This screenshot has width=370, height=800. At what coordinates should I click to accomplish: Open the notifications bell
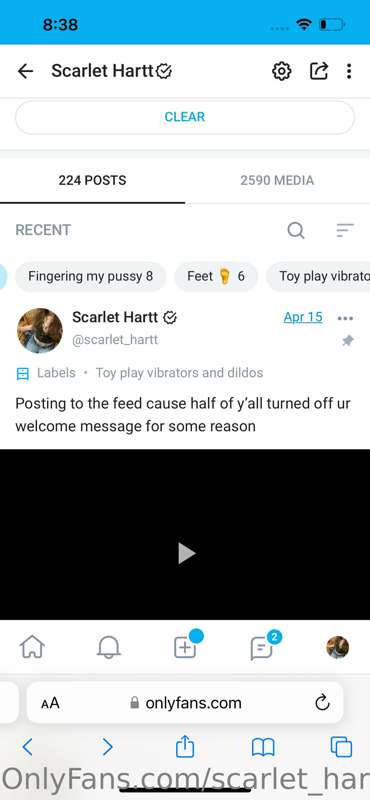(x=109, y=648)
